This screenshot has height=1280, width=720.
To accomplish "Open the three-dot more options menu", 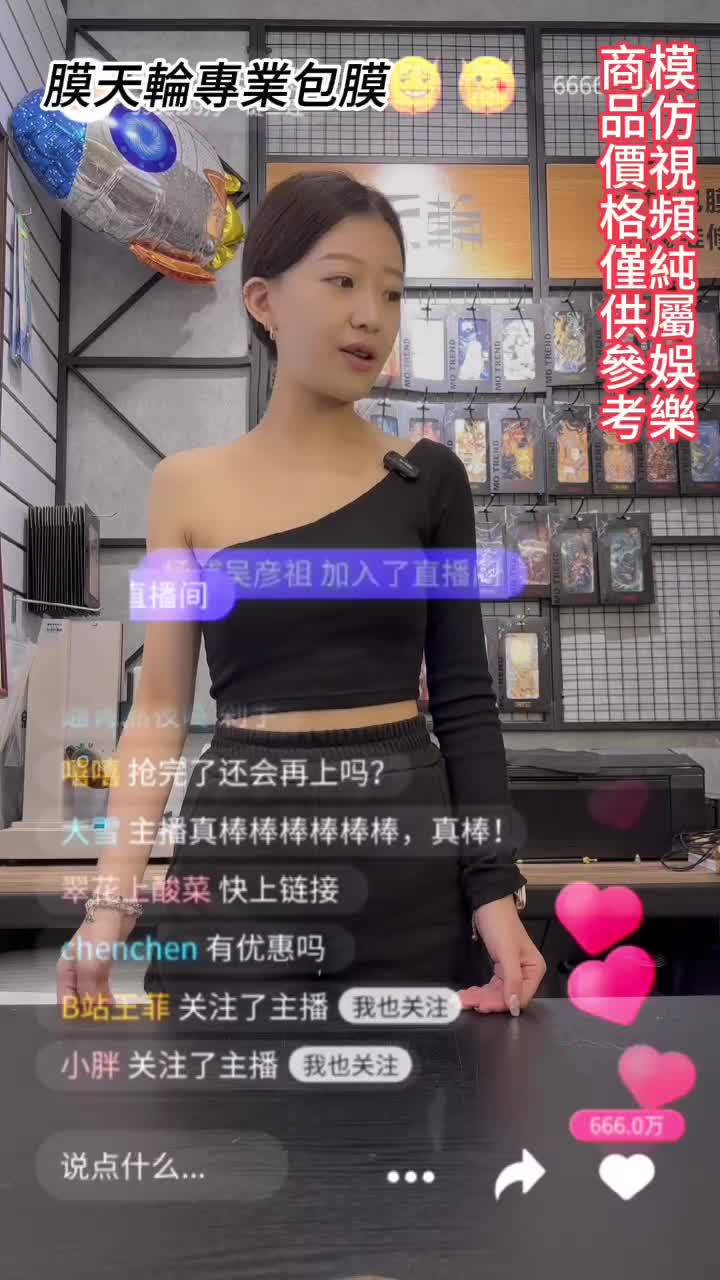I will coord(411,1177).
